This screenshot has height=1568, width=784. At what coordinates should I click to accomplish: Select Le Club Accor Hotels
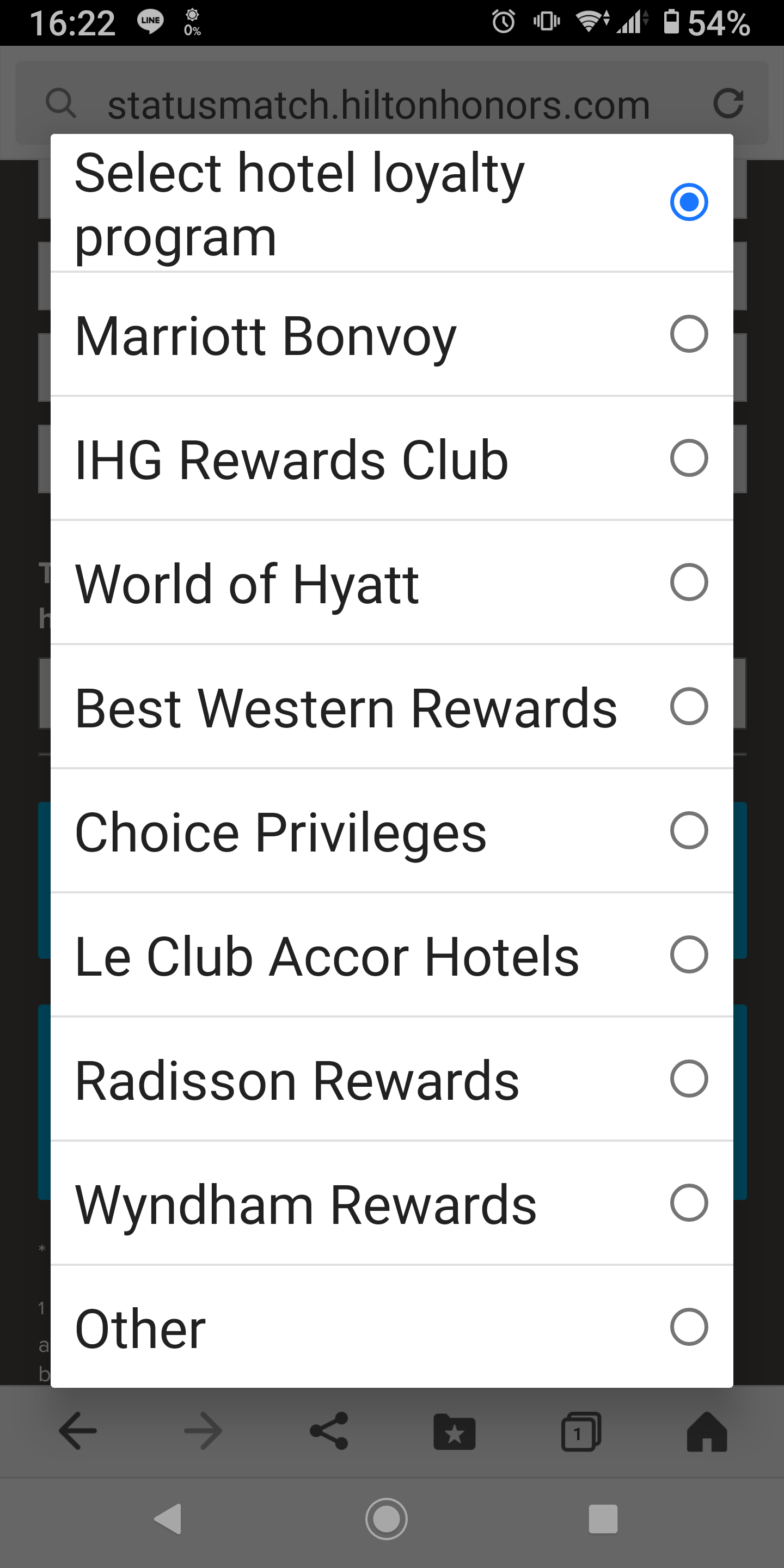tap(391, 955)
